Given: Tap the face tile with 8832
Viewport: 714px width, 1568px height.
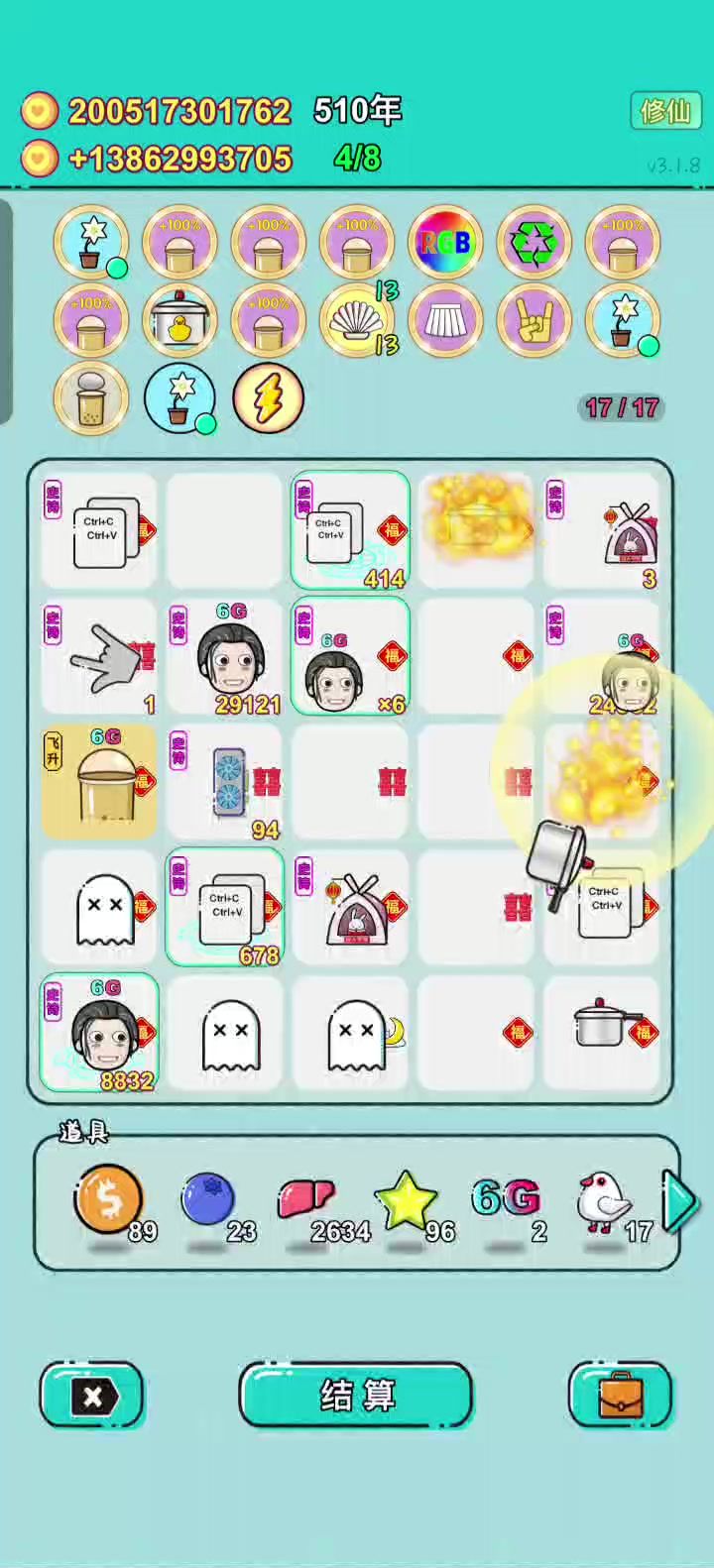Looking at the screenshot, I should coord(100,1033).
